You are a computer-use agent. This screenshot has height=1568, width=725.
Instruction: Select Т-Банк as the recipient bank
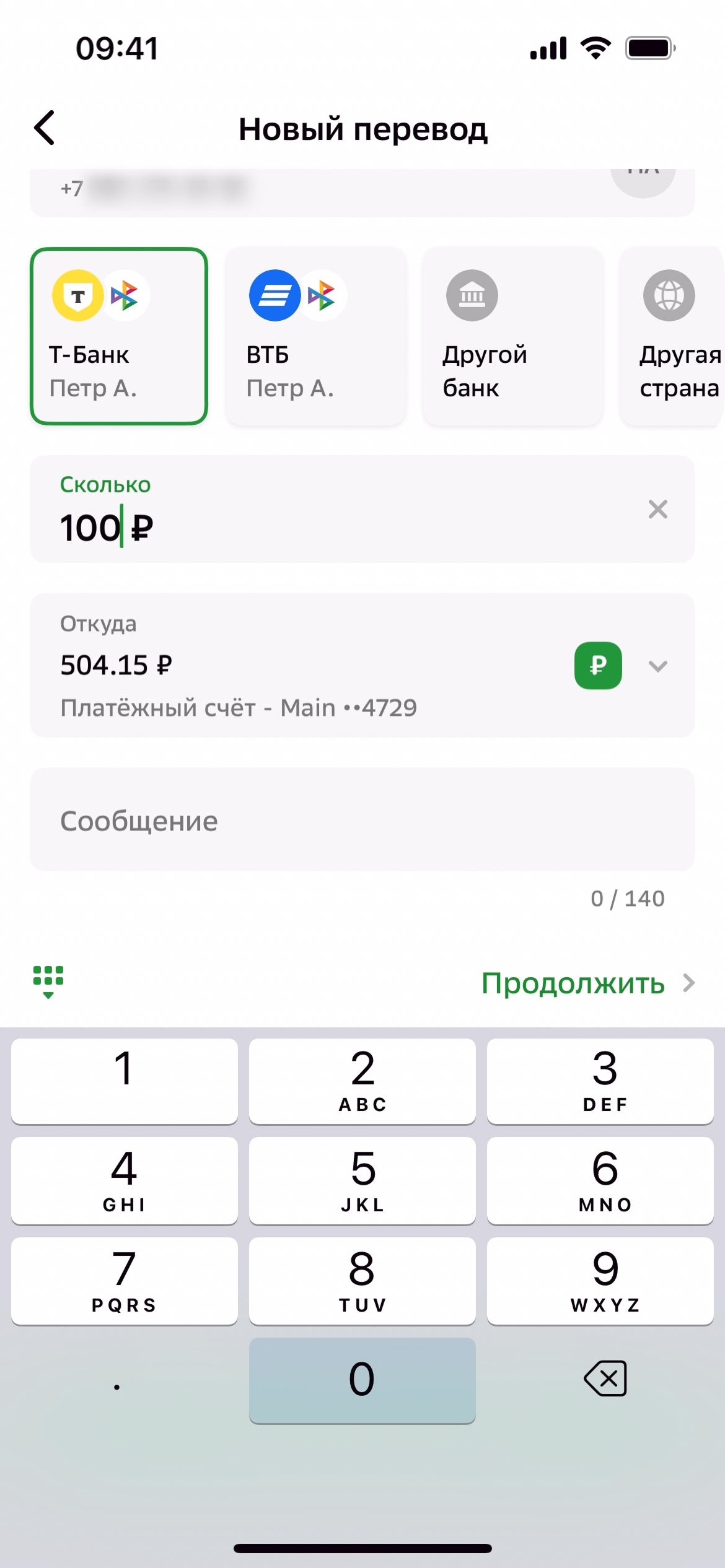click(118, 336)
